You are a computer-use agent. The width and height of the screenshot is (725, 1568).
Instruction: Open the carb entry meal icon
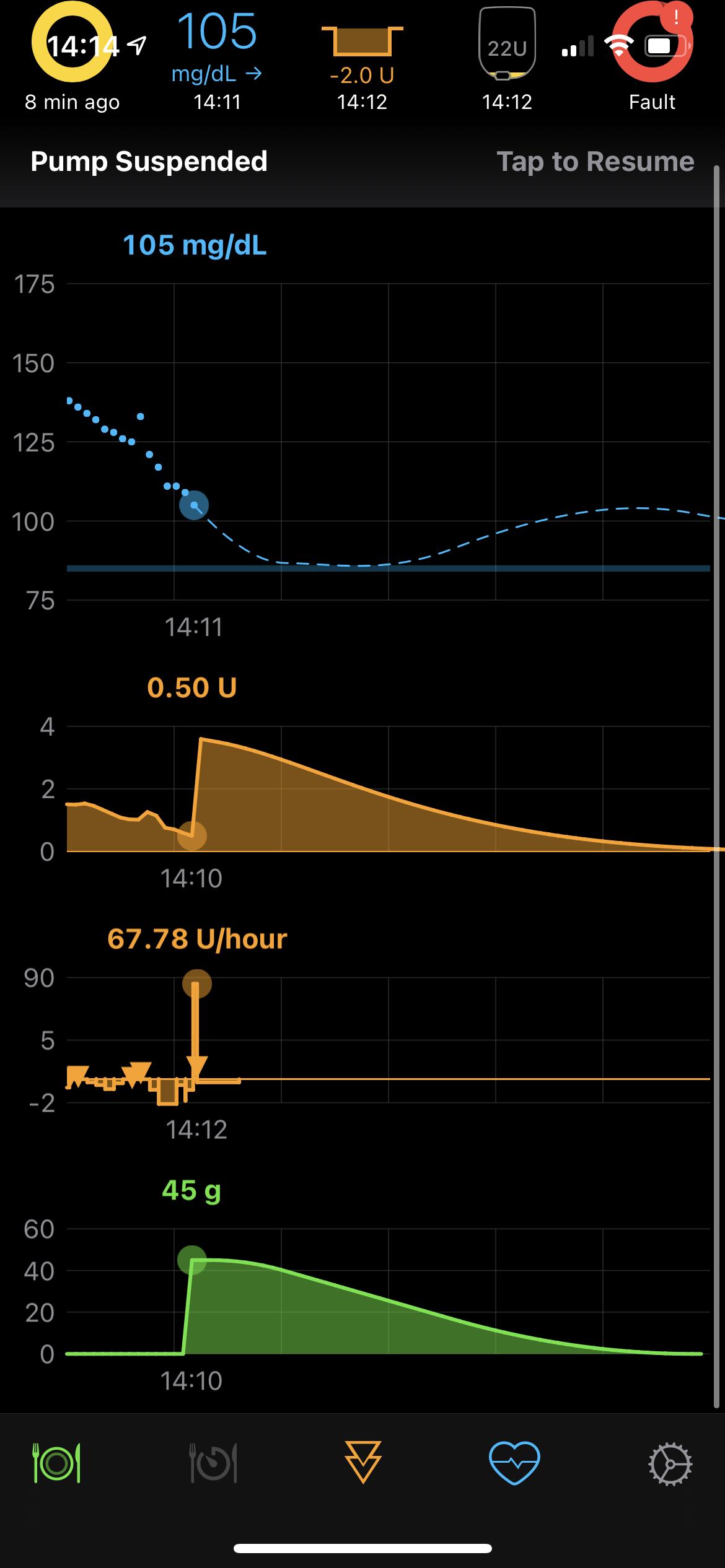pos(56,1463)
